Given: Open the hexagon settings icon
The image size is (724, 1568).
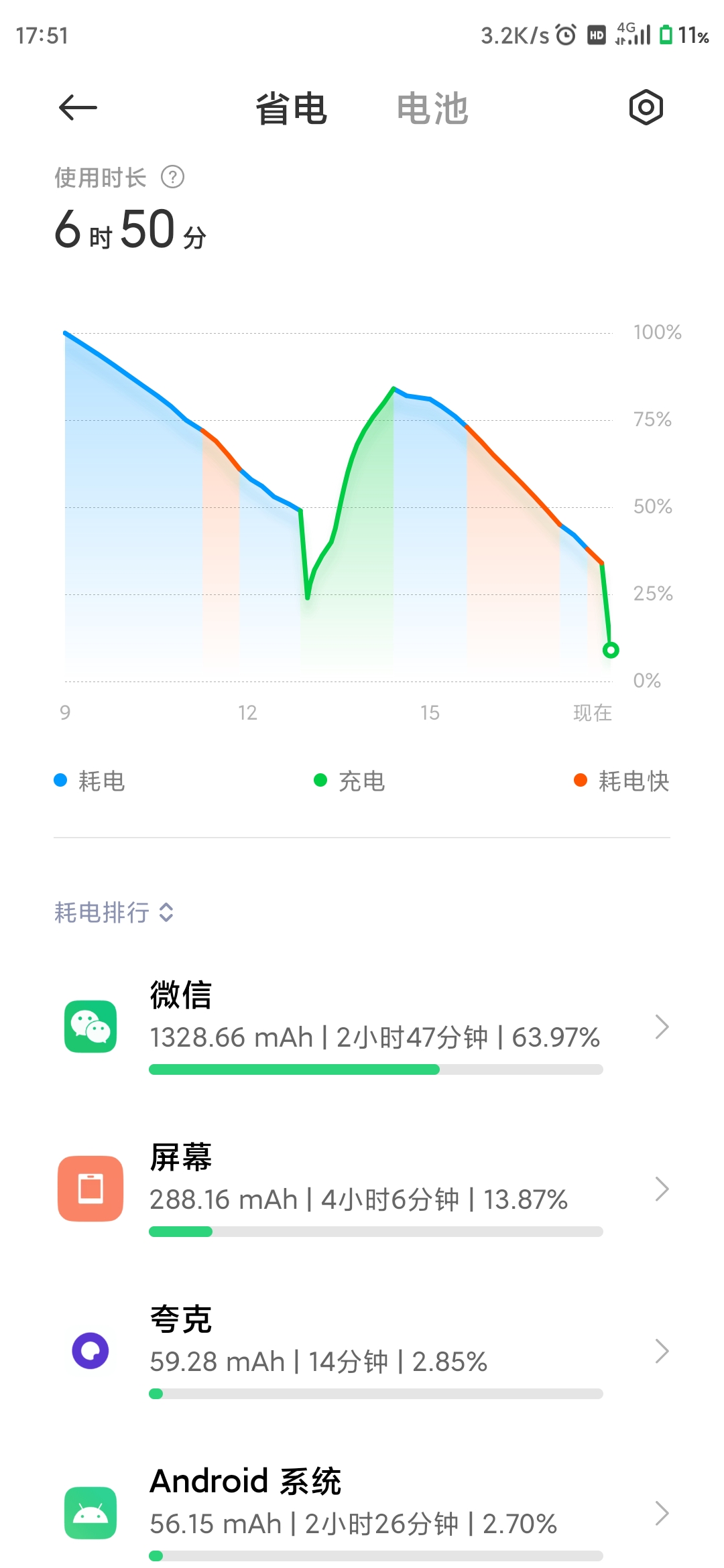Looking at the screenshot, I should 646,108.
